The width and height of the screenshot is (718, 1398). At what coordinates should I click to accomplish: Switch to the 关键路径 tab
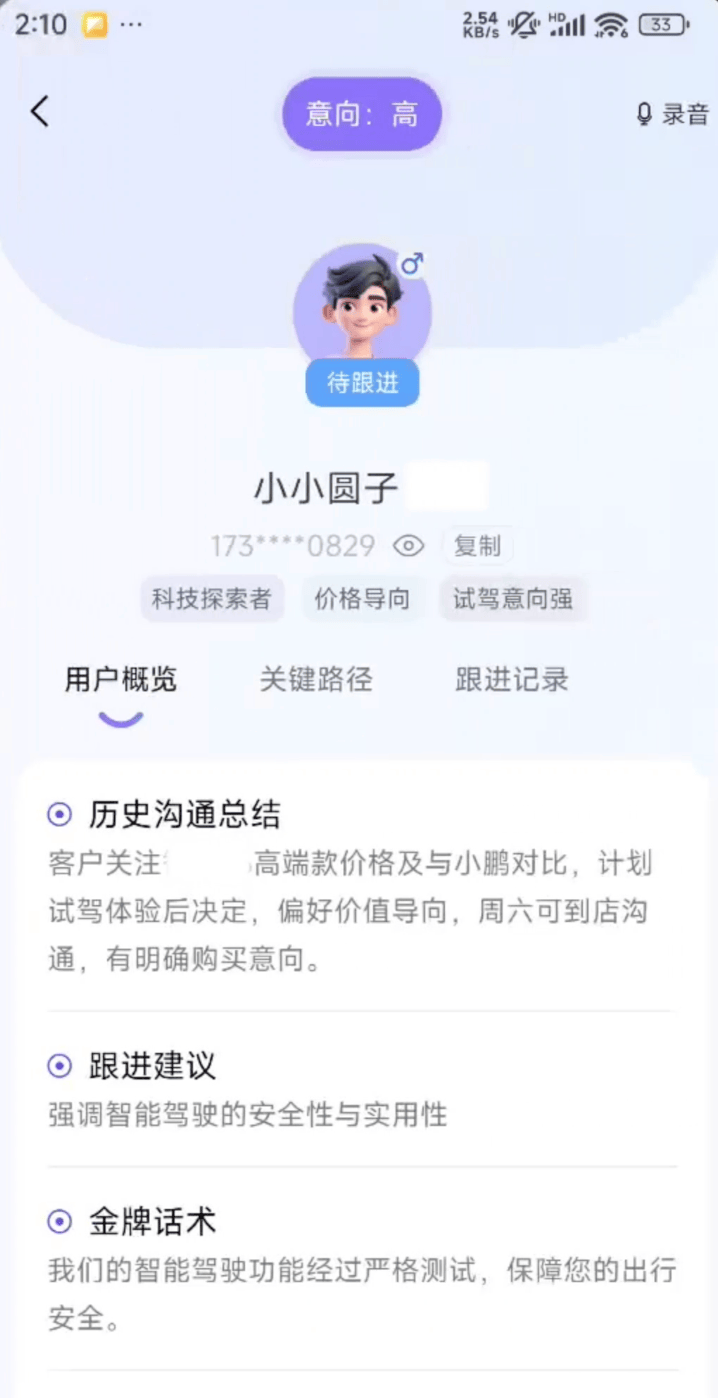(316, 680)
